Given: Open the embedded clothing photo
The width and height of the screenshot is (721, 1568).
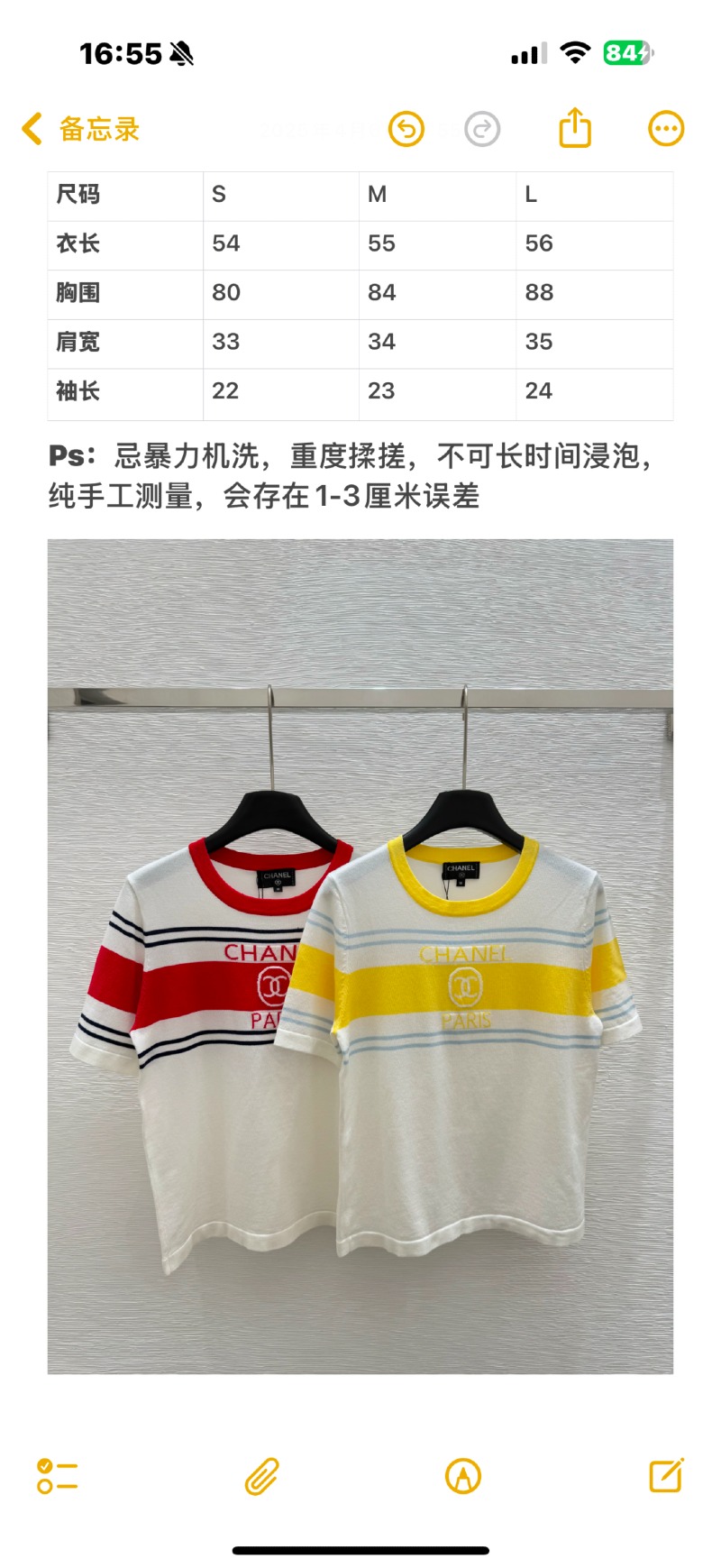Looking at the screenshot, I should coord(360,956).
